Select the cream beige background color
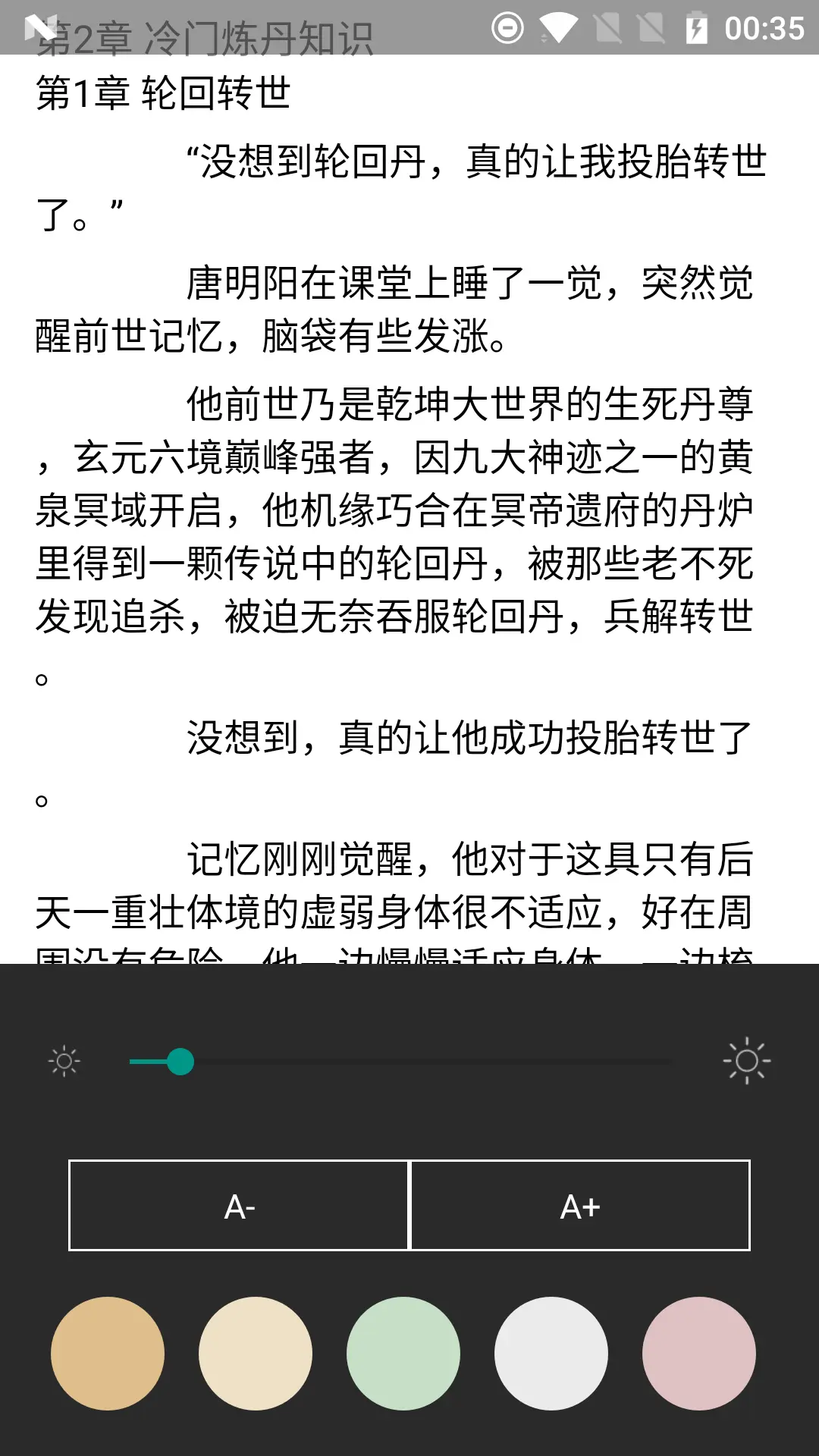 click(x=256, y=1354)
